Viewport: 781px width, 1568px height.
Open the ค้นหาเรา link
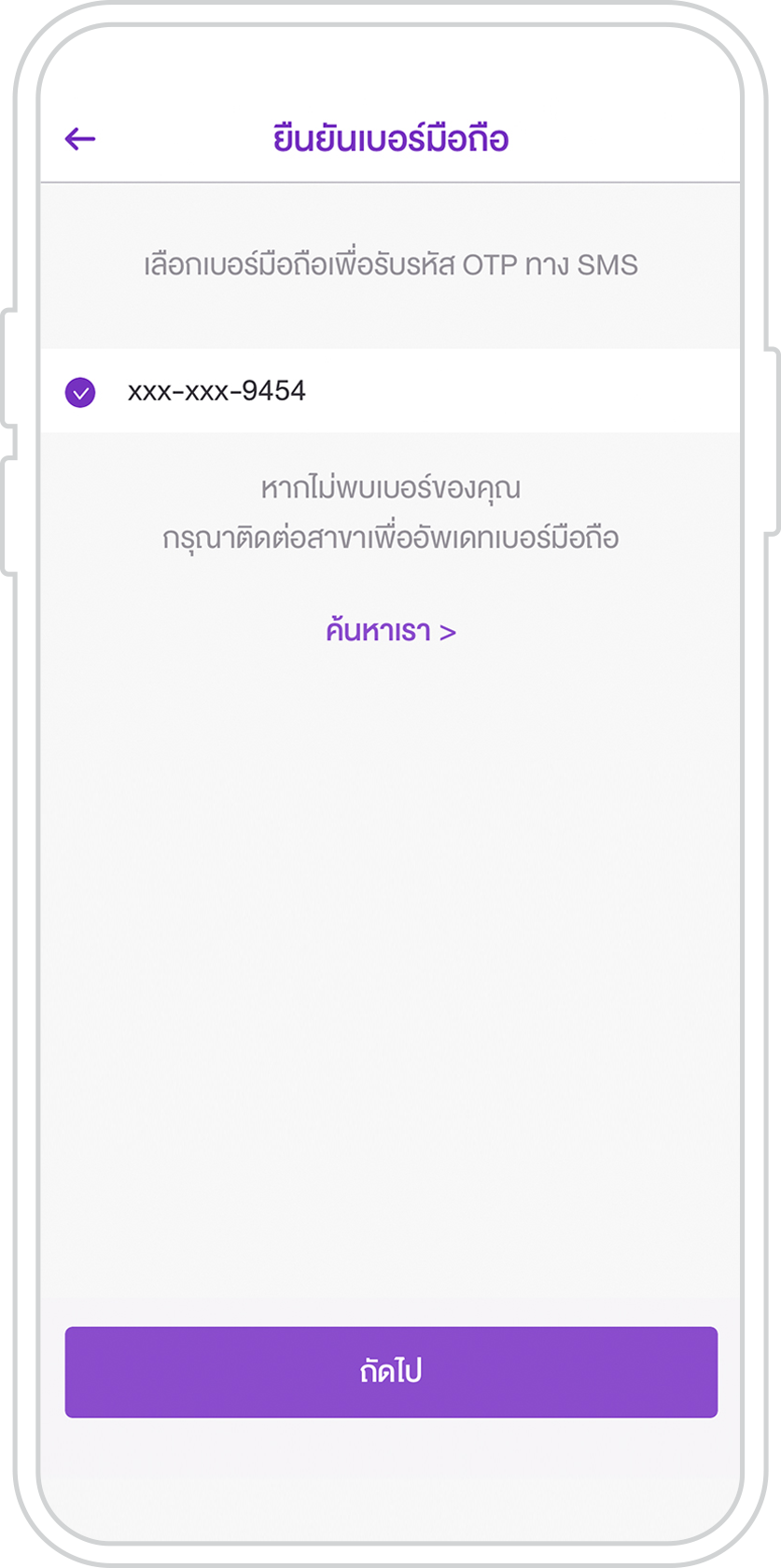390,632
